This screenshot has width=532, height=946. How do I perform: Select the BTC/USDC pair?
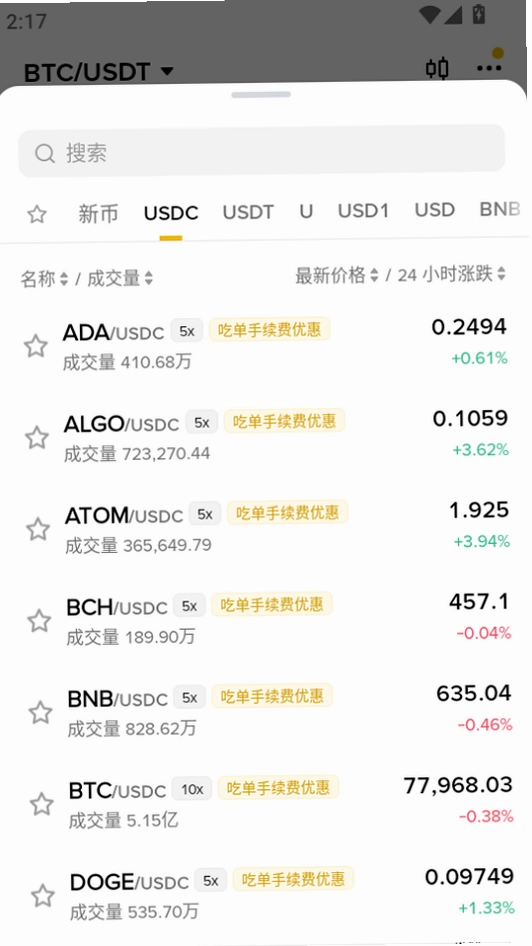[266, 804]
